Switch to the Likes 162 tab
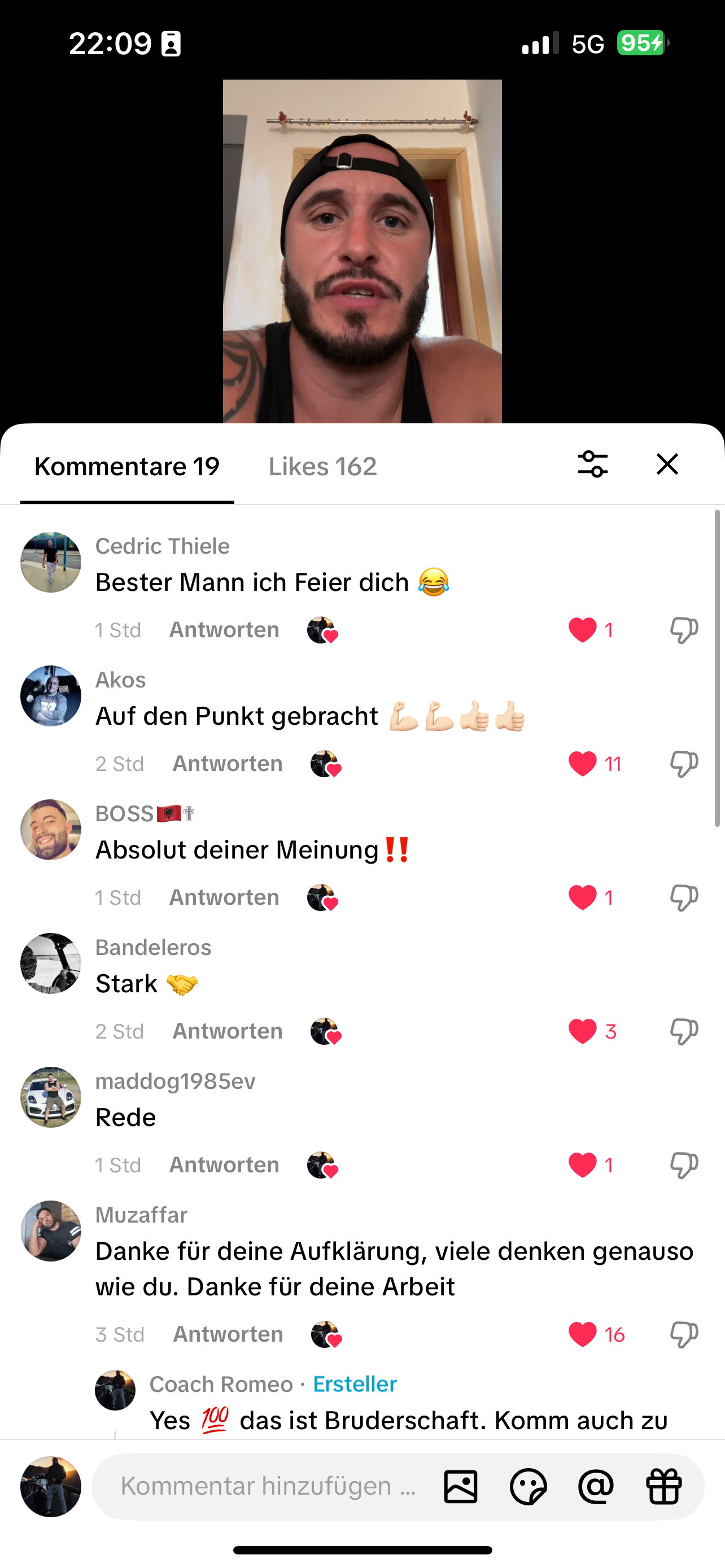 tap(322, 467)
